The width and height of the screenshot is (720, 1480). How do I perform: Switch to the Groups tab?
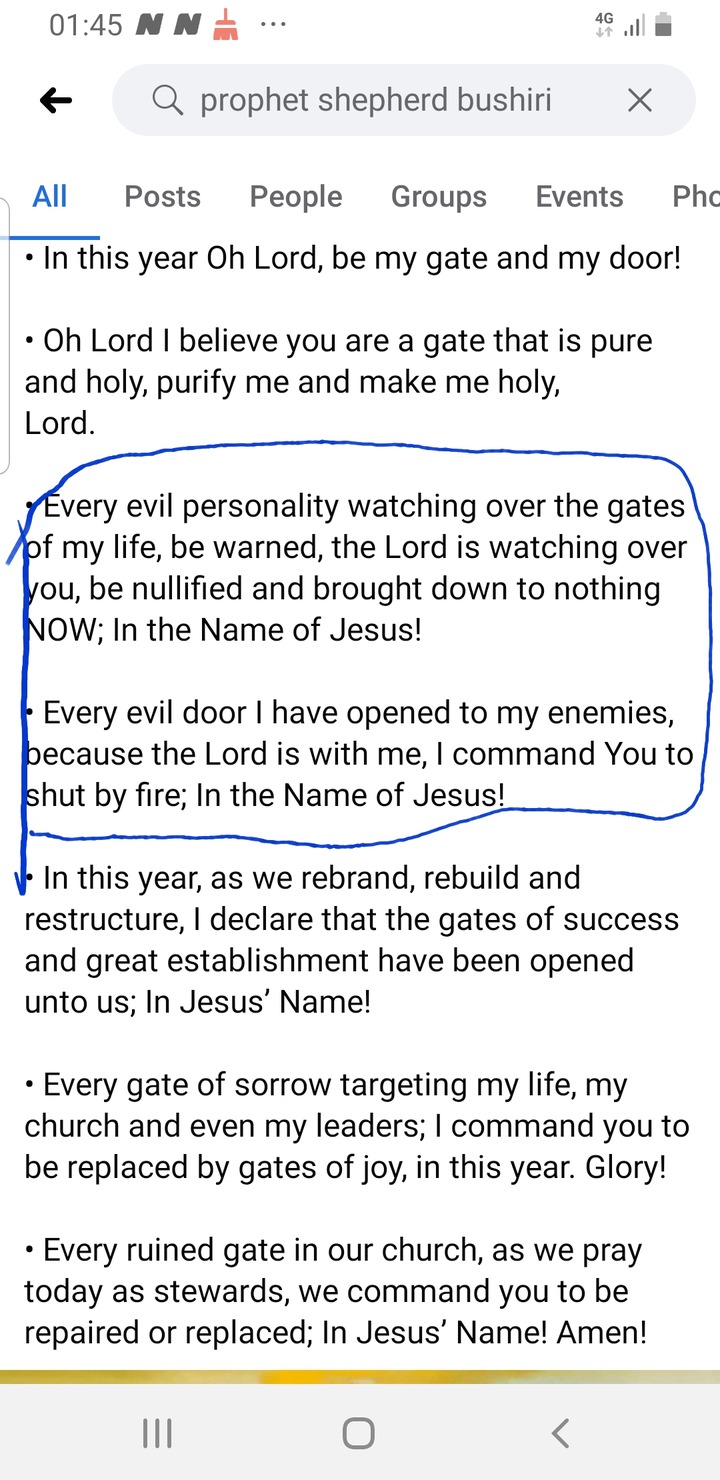[439, 196]
